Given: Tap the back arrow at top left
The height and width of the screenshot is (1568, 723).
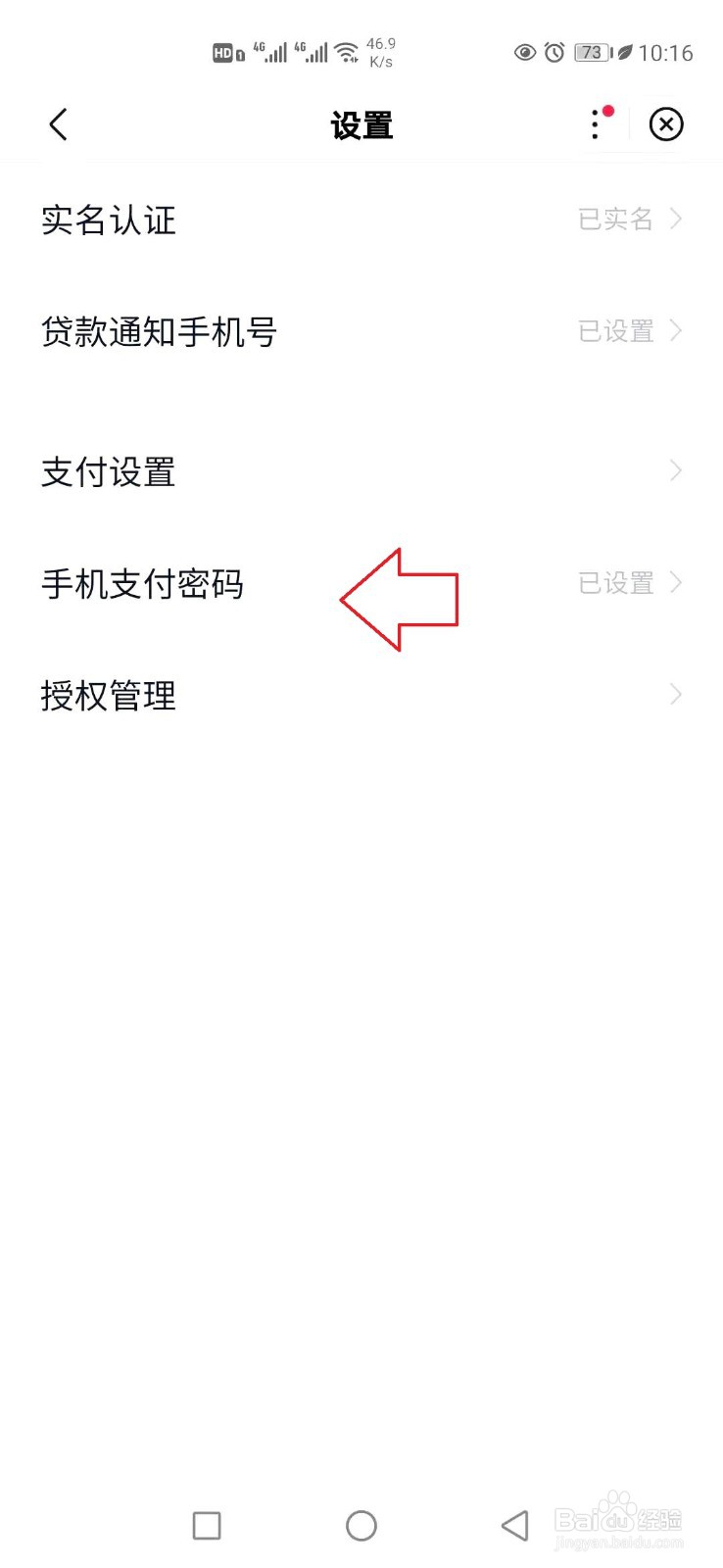Looking at the screenshot, I should 57,124.
